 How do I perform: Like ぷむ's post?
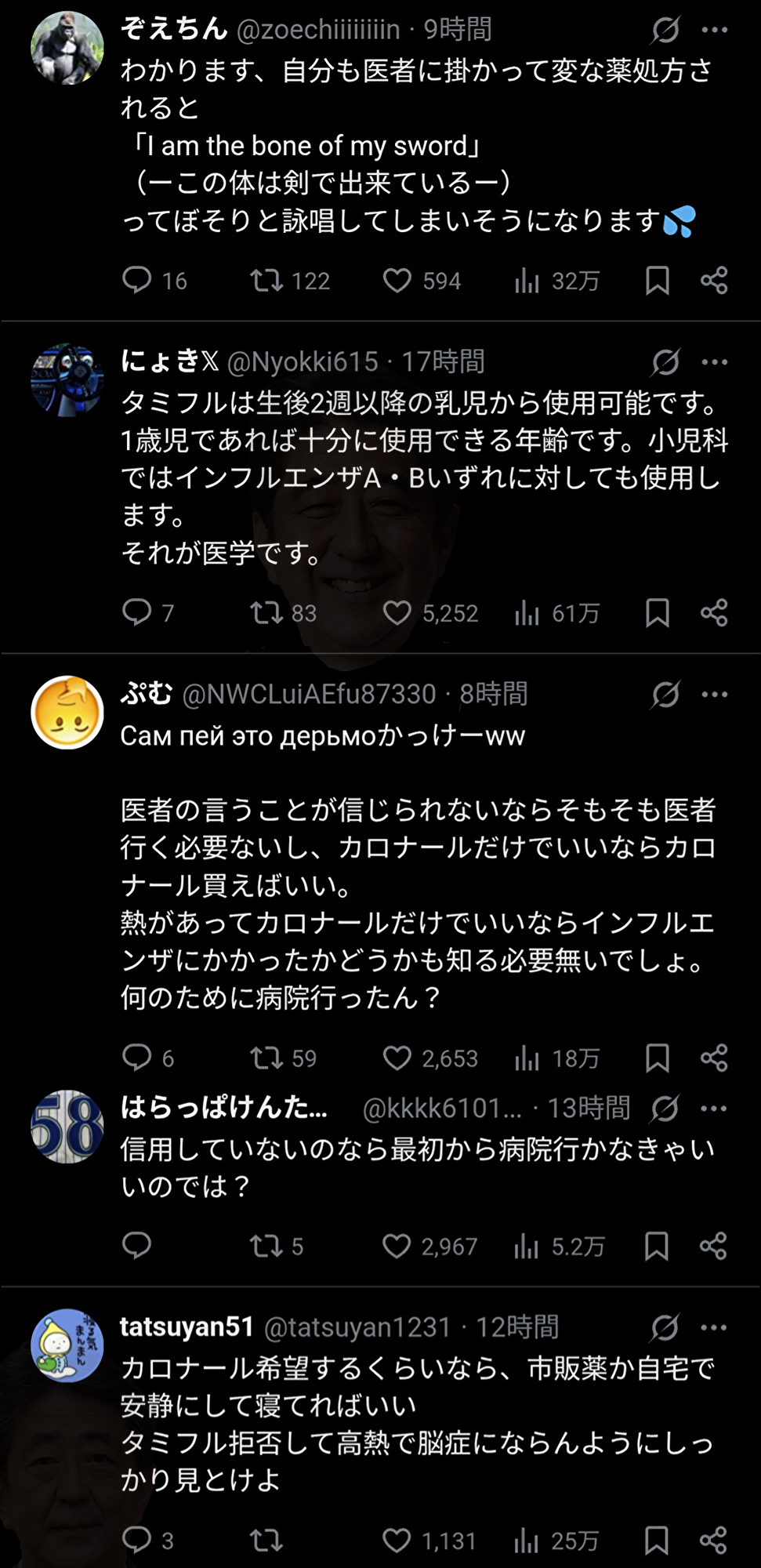(x=397, y=1058)
